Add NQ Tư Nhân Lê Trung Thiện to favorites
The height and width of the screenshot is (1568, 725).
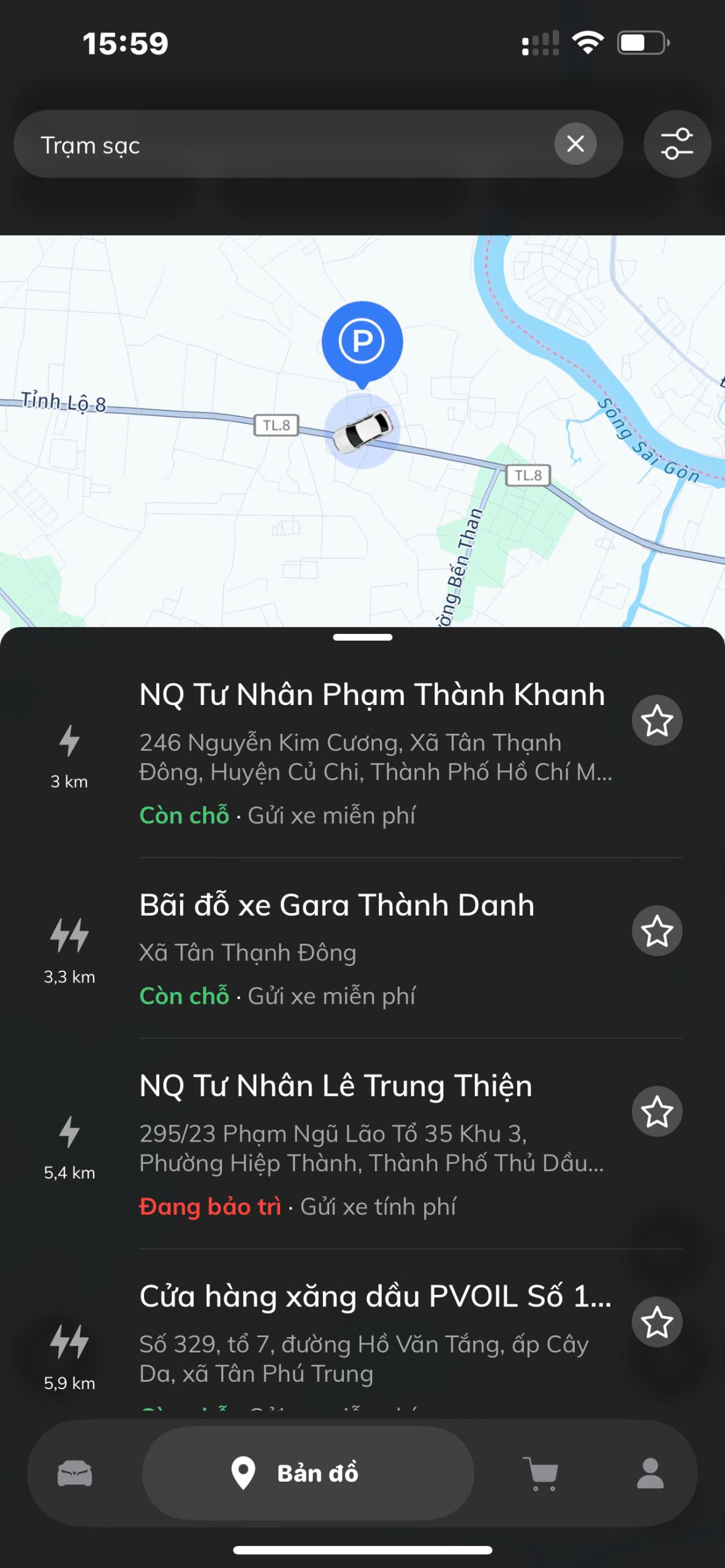pyautogui.click(x=657, y=1111)
